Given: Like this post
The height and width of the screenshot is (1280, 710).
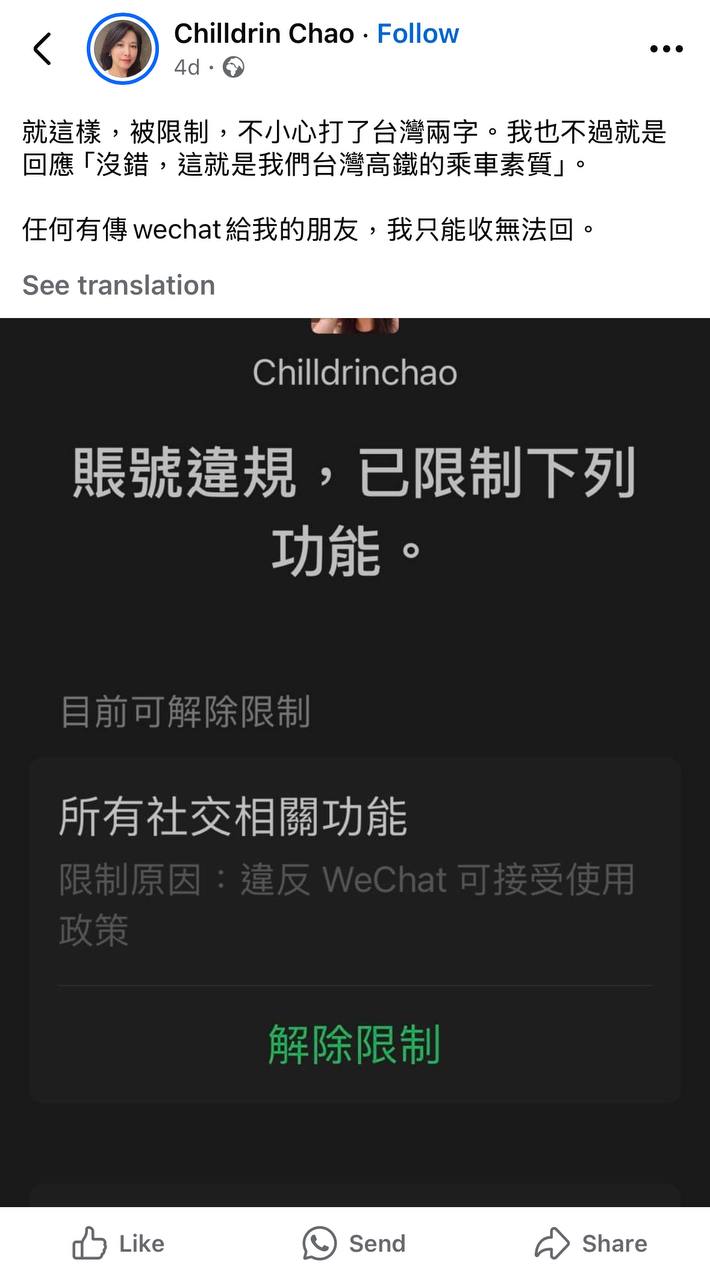Looking at the screenshot, I should pos(118,1243).
